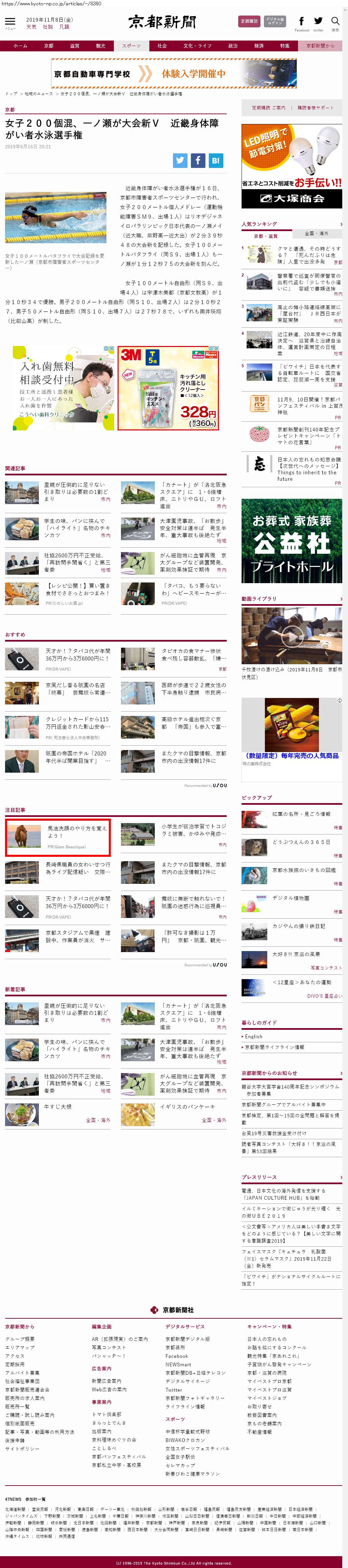348x1568 pixels.
Task: Bookmark article with Hatena B! button
Action: click(x=215, y=160)
